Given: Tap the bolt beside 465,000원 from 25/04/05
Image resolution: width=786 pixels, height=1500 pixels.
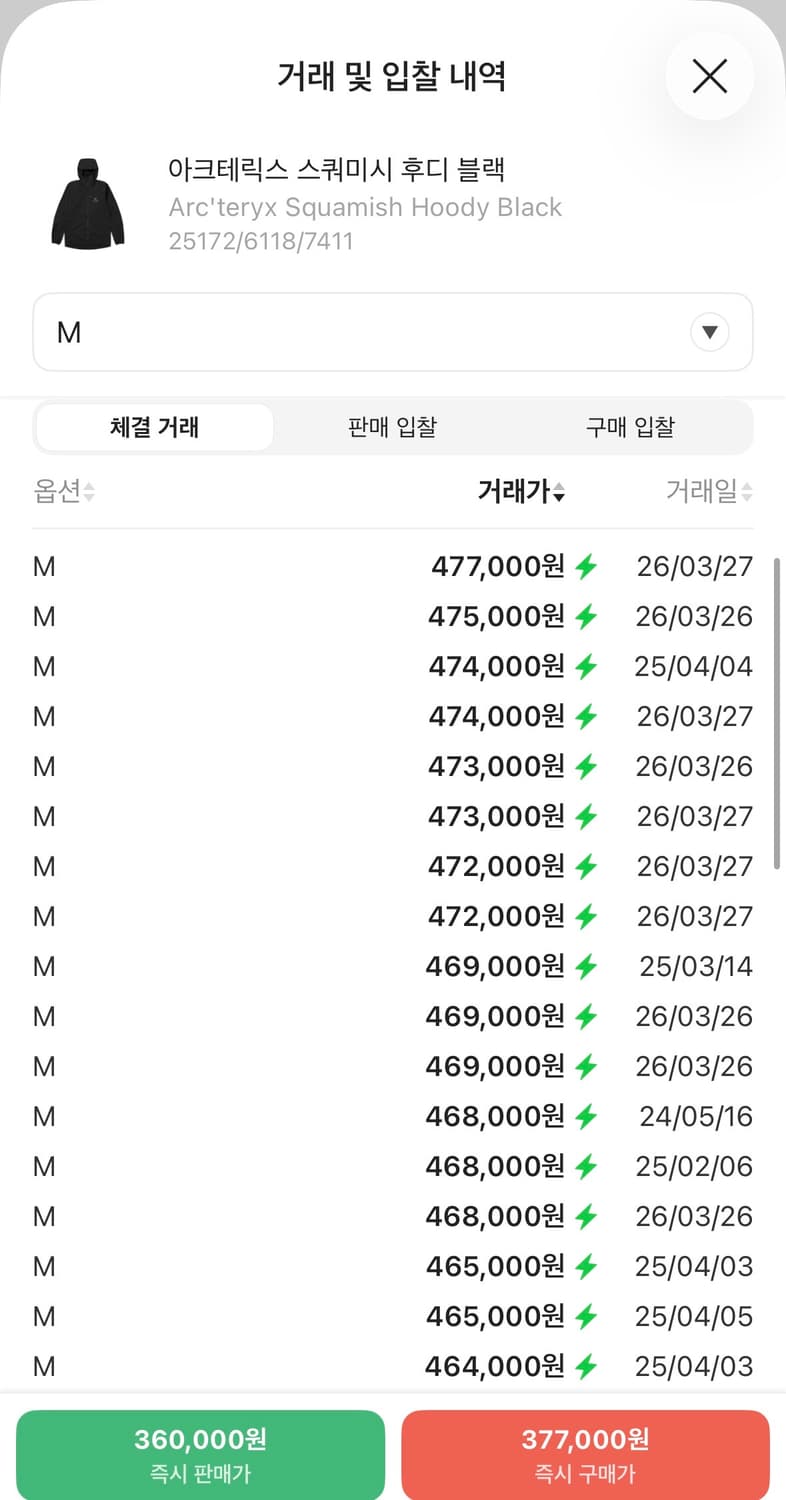Looking at the screenshot, I should pos(585,1316).
